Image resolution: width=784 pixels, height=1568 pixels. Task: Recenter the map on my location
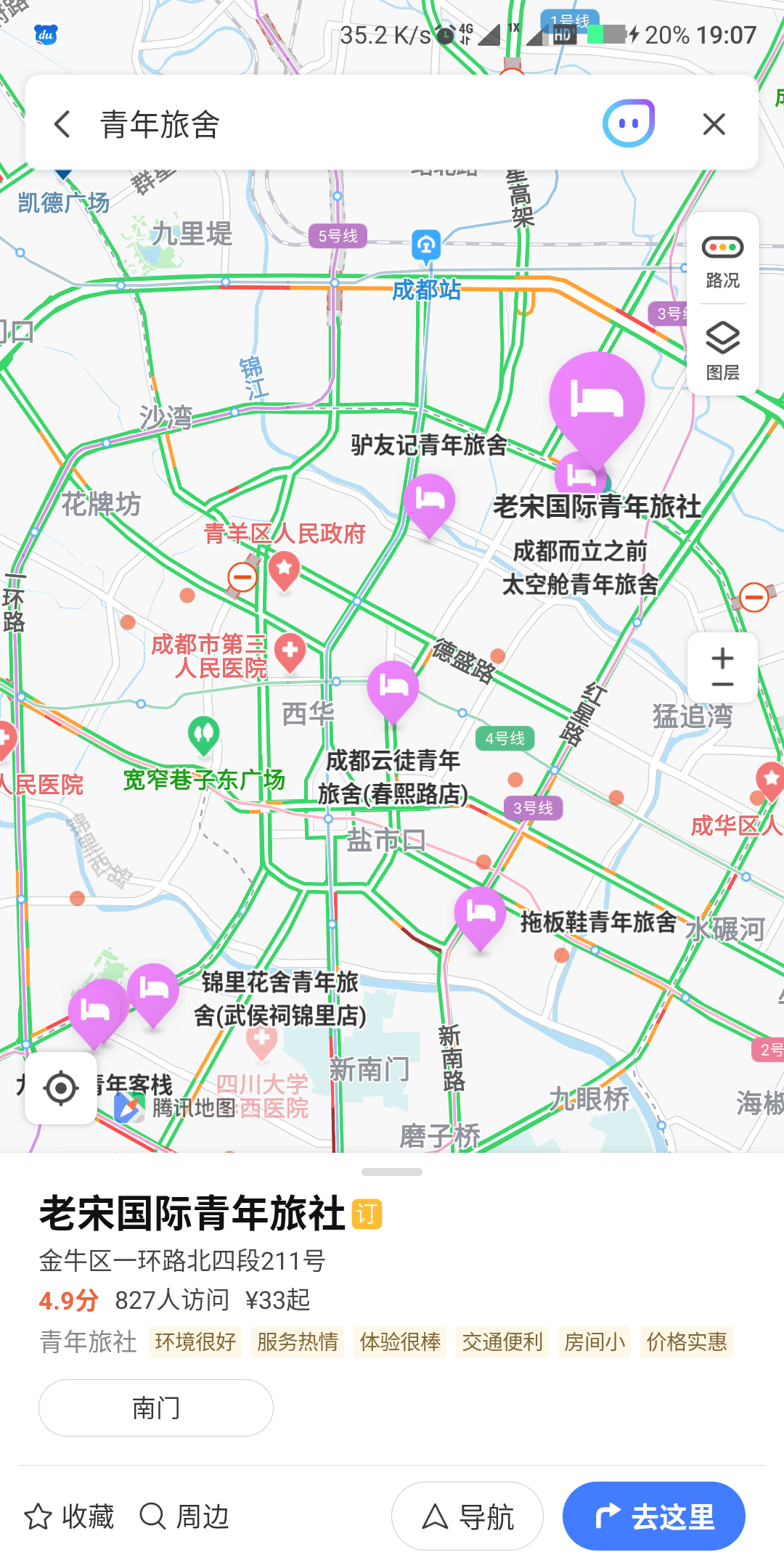point(61,1087)
